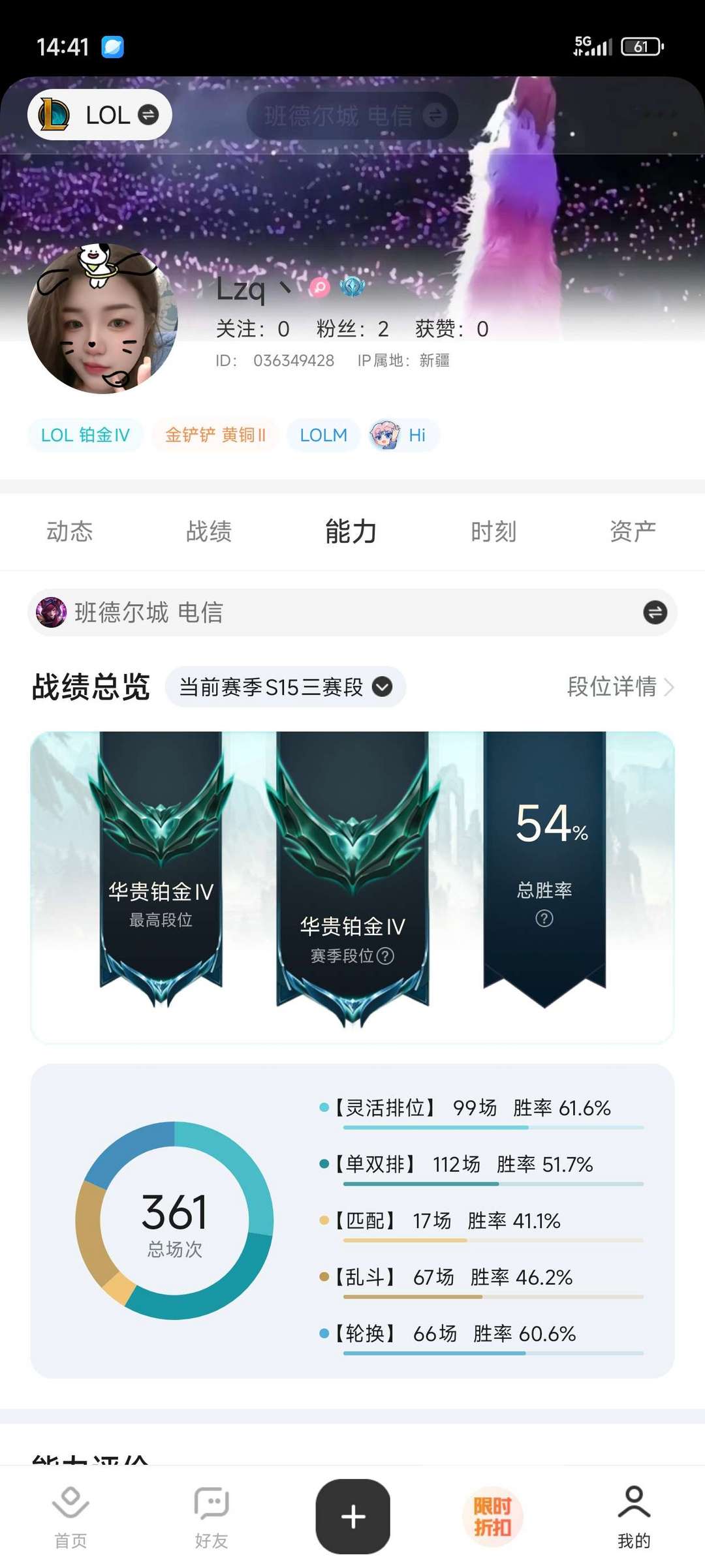Screen dimensions: 705x1568
Task: Tap the LOL 铂金IV rank chip
Action: pos(85,435)
